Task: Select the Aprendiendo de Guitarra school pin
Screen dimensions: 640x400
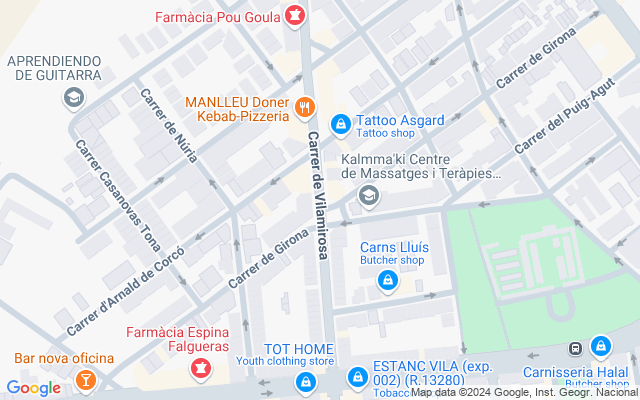Action: click(73, 97)
